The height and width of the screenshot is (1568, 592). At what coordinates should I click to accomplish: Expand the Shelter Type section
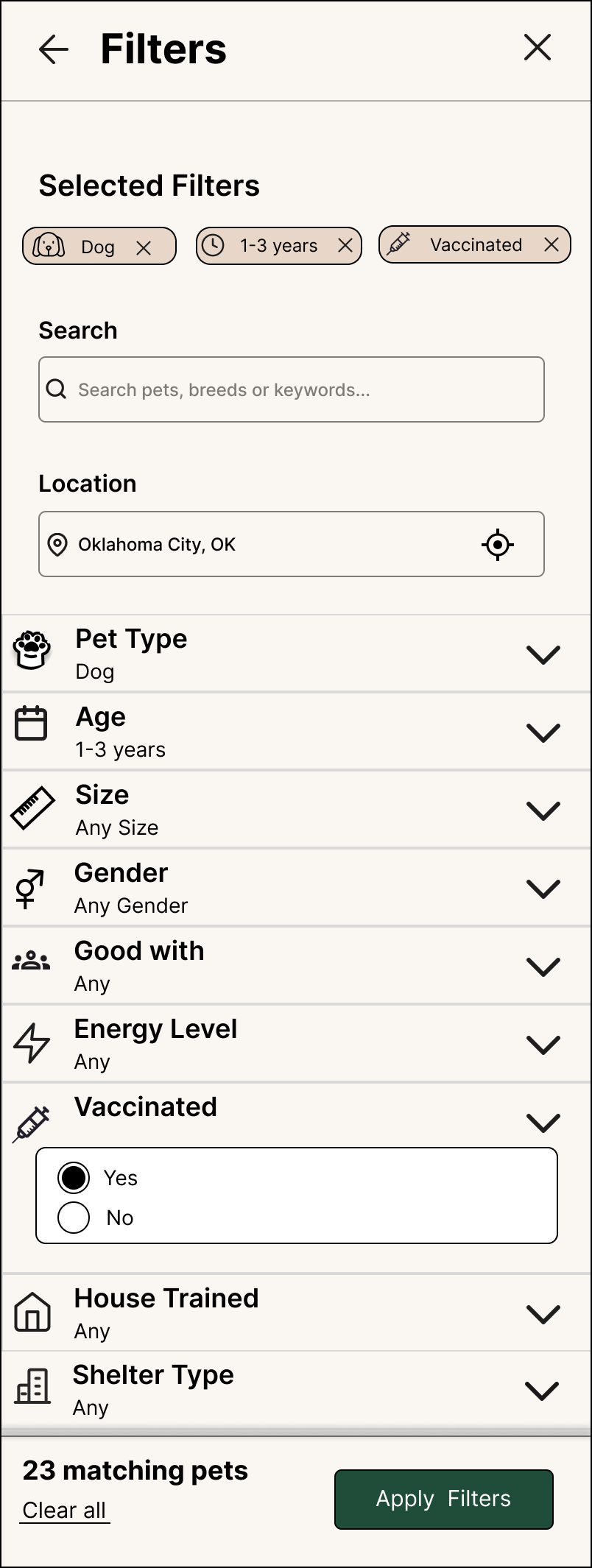tap(296, 1390)
